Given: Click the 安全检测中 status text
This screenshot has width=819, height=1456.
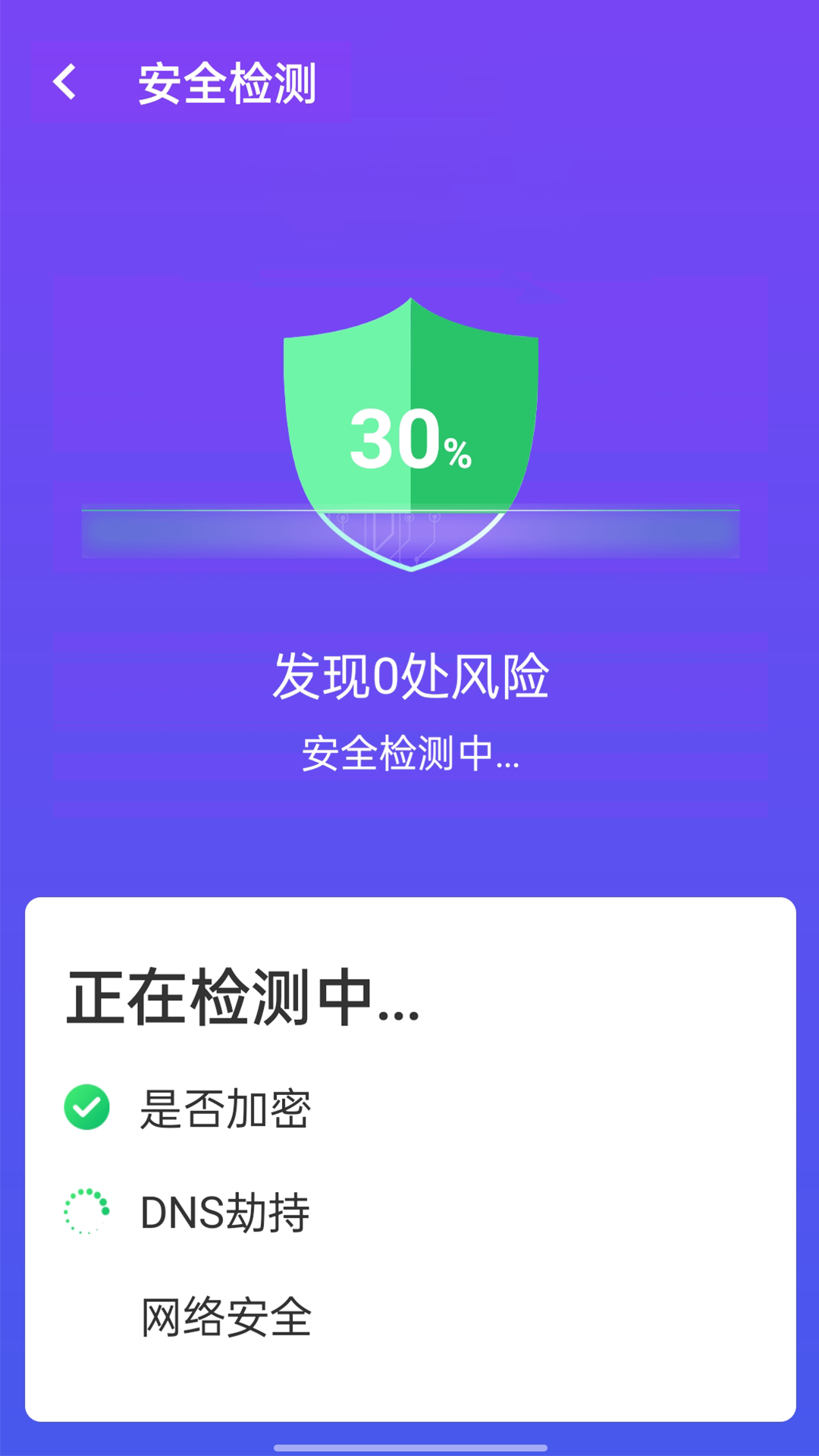Looking at the screenshot, I should point(409,753).
